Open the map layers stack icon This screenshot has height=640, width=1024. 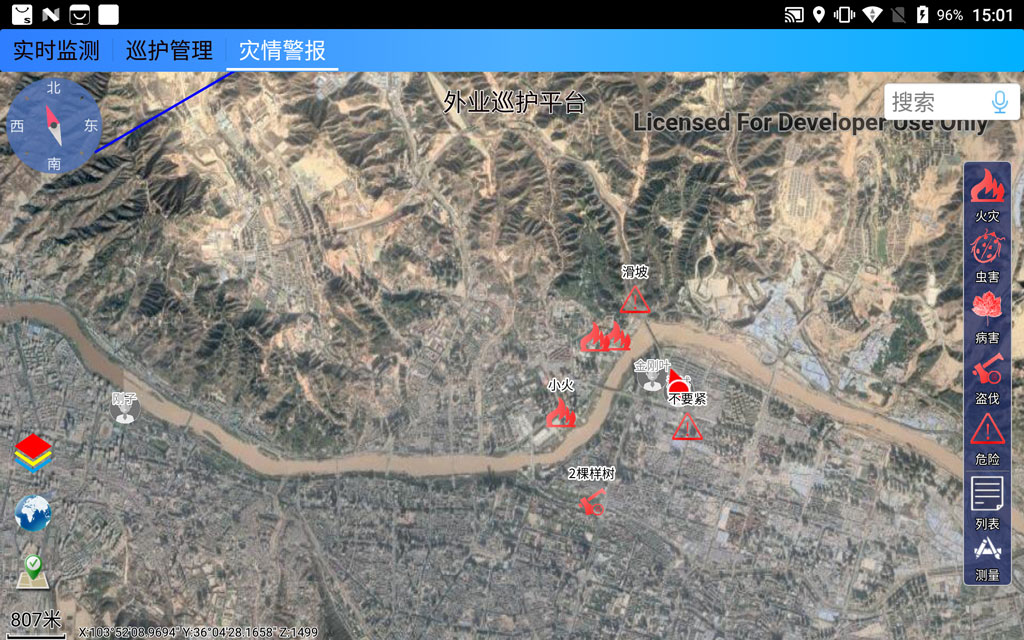(33, 453)
